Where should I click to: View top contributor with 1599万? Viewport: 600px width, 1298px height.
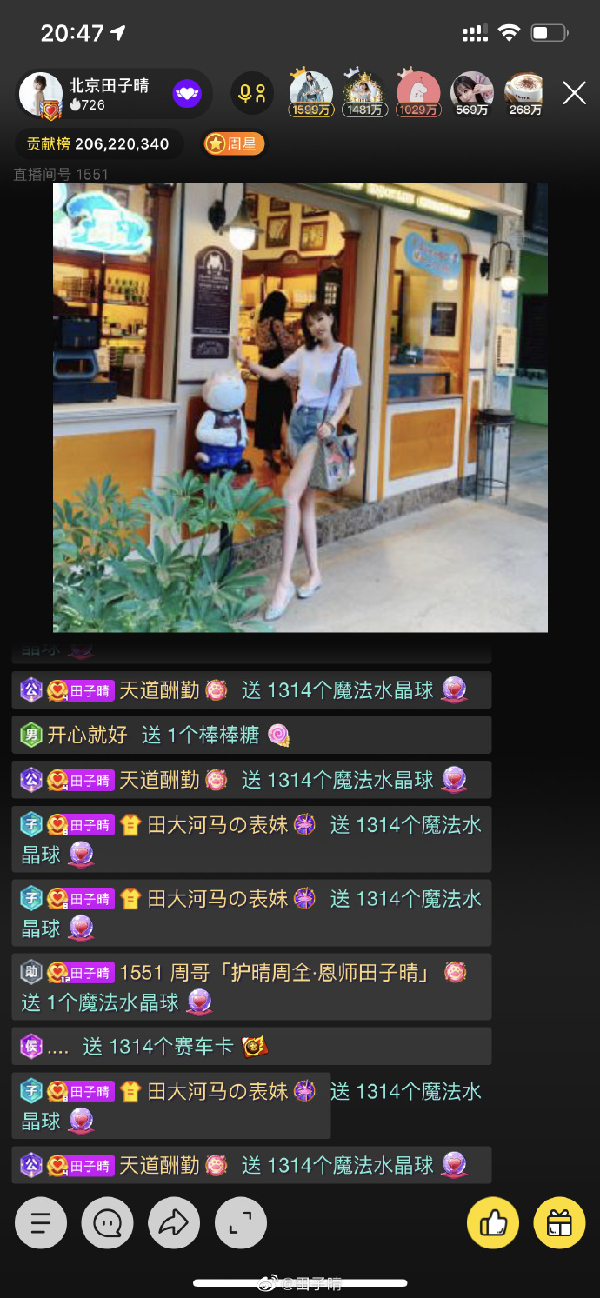[x=311, y=92]
